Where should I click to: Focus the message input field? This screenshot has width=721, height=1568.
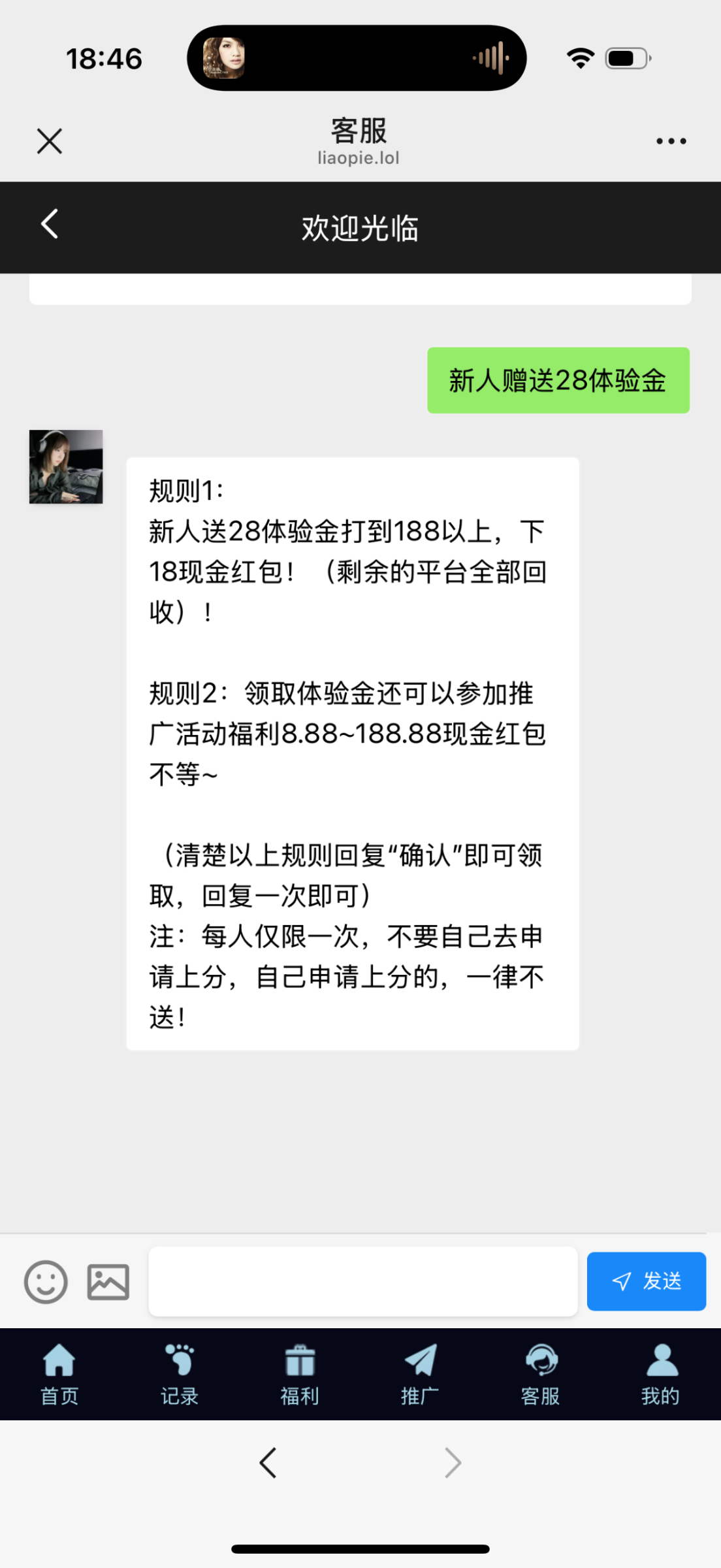coord(363,1281)
